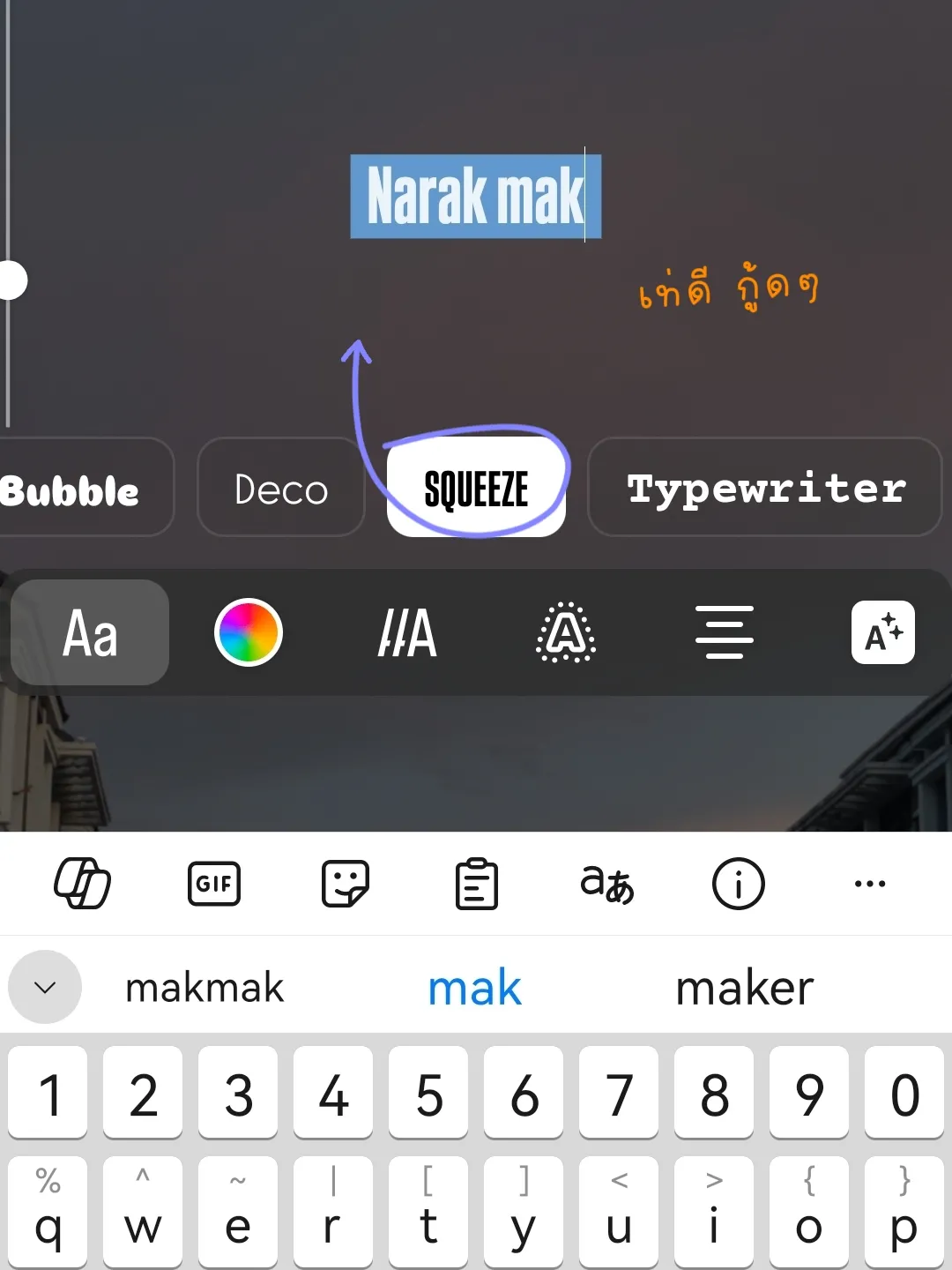This screenshot has width=952, height=1270.
Task: Open the keyboard translate tool
Action: point(607,883)
